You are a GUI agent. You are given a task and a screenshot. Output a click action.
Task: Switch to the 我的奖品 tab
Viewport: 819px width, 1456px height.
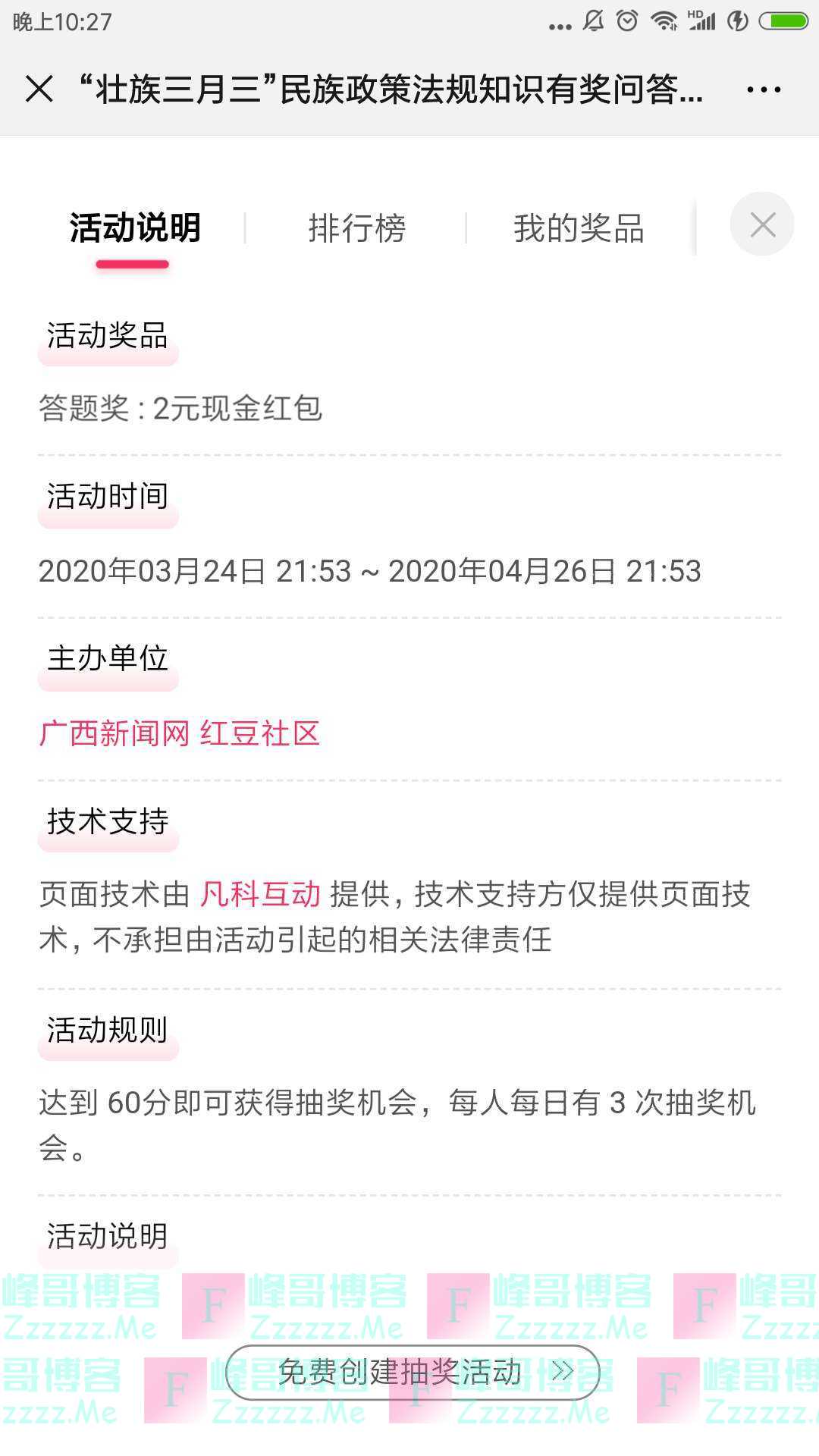pos(579,228)
